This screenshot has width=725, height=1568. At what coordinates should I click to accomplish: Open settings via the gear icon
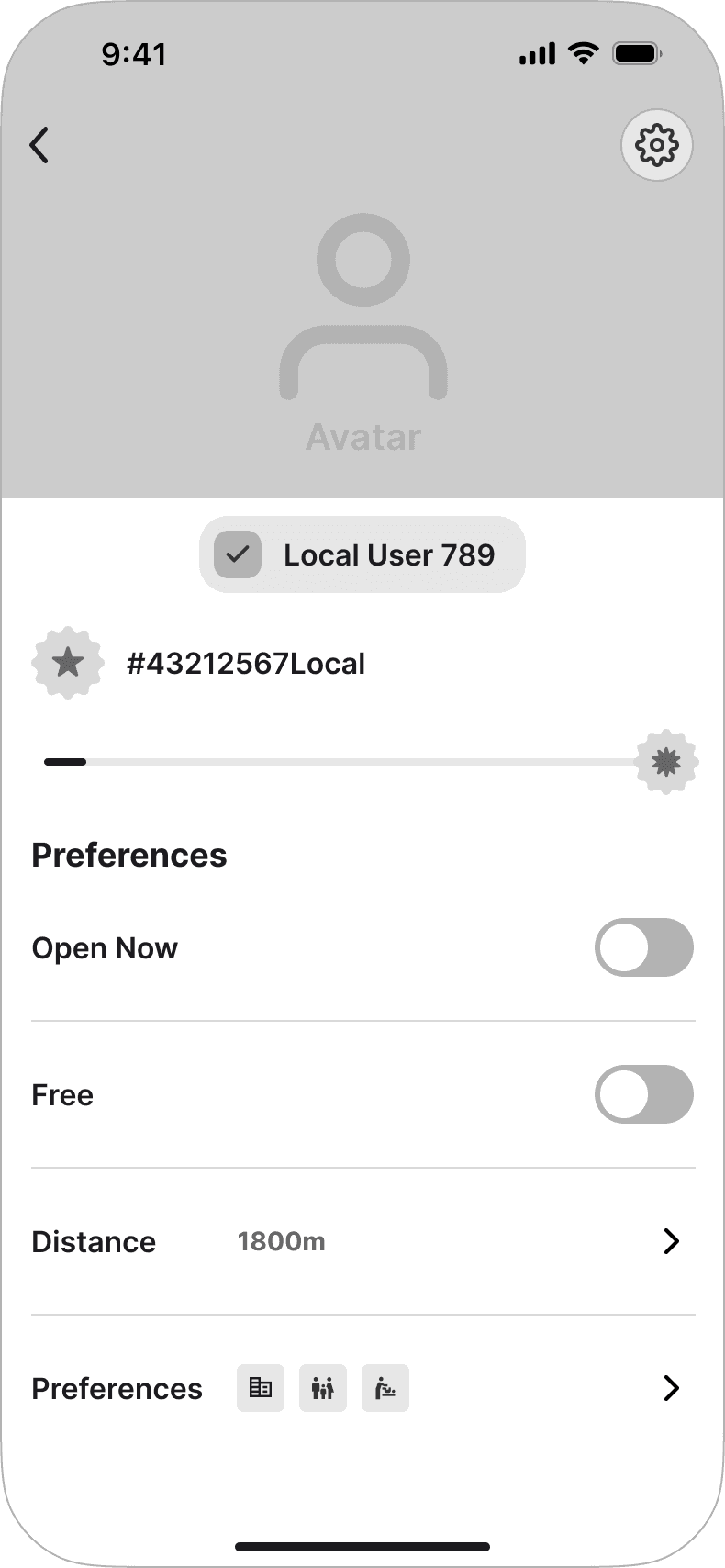point(657,145)
